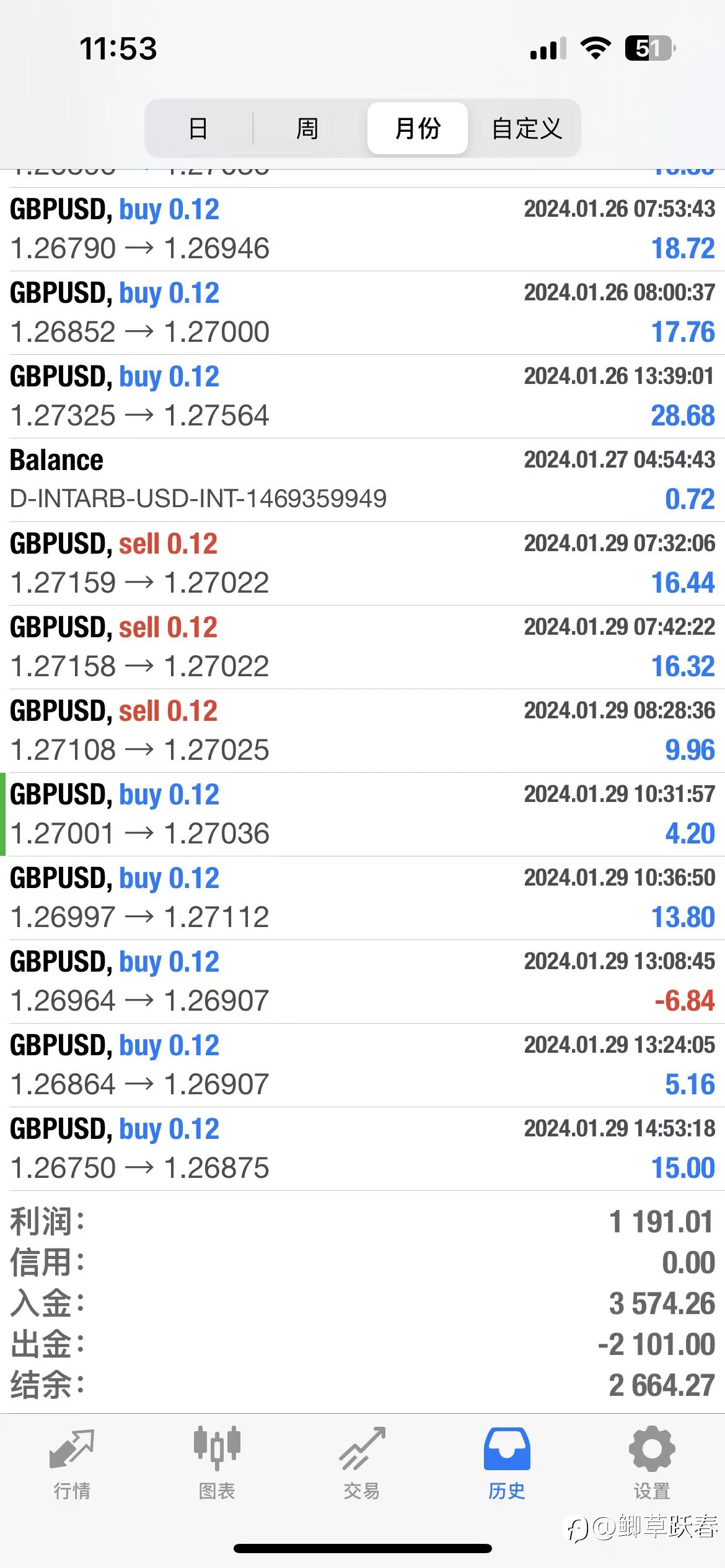
Task: Expand the GBPUSD sell trade with 9.96 profit
Action: click(362, 731)
